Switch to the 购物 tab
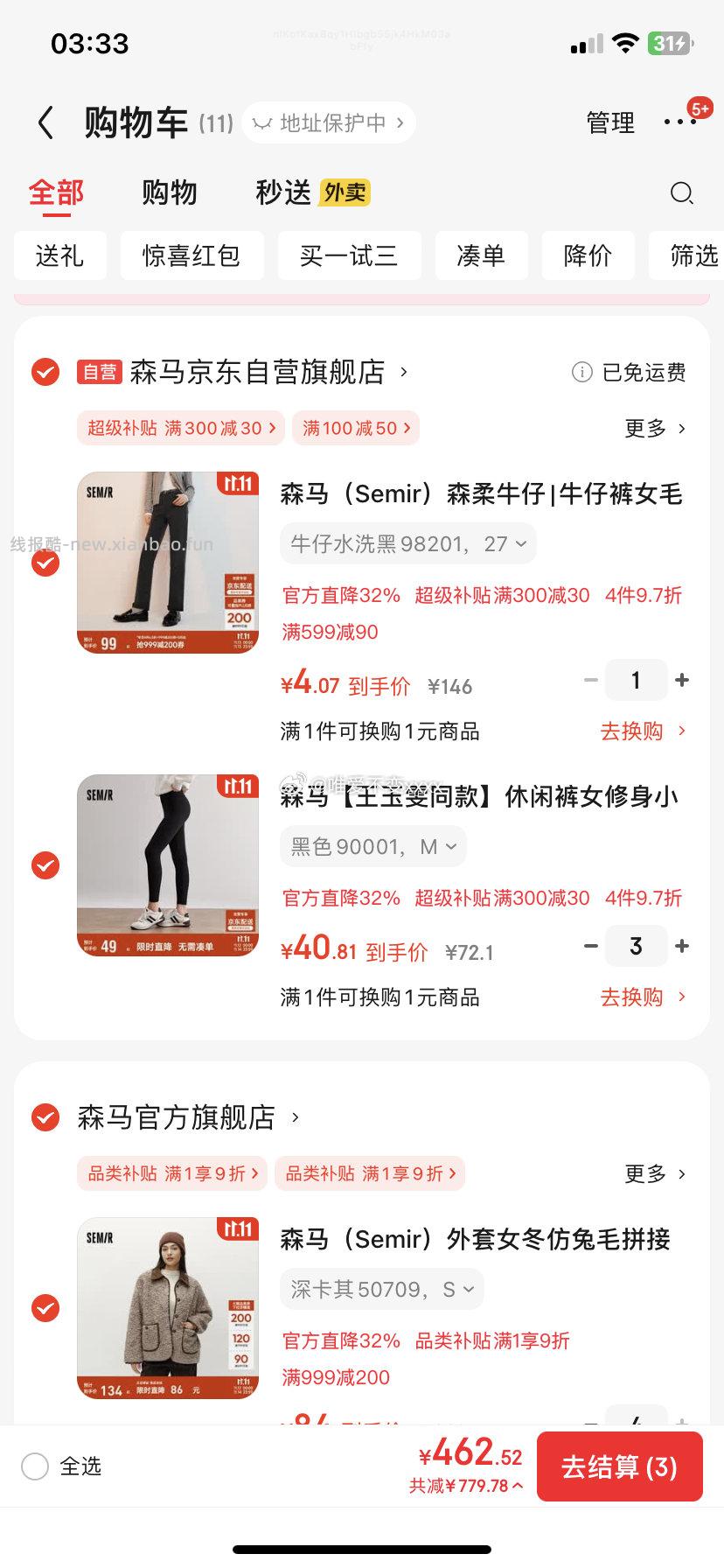The image size is (724, 1568). (x=169, y=192)
